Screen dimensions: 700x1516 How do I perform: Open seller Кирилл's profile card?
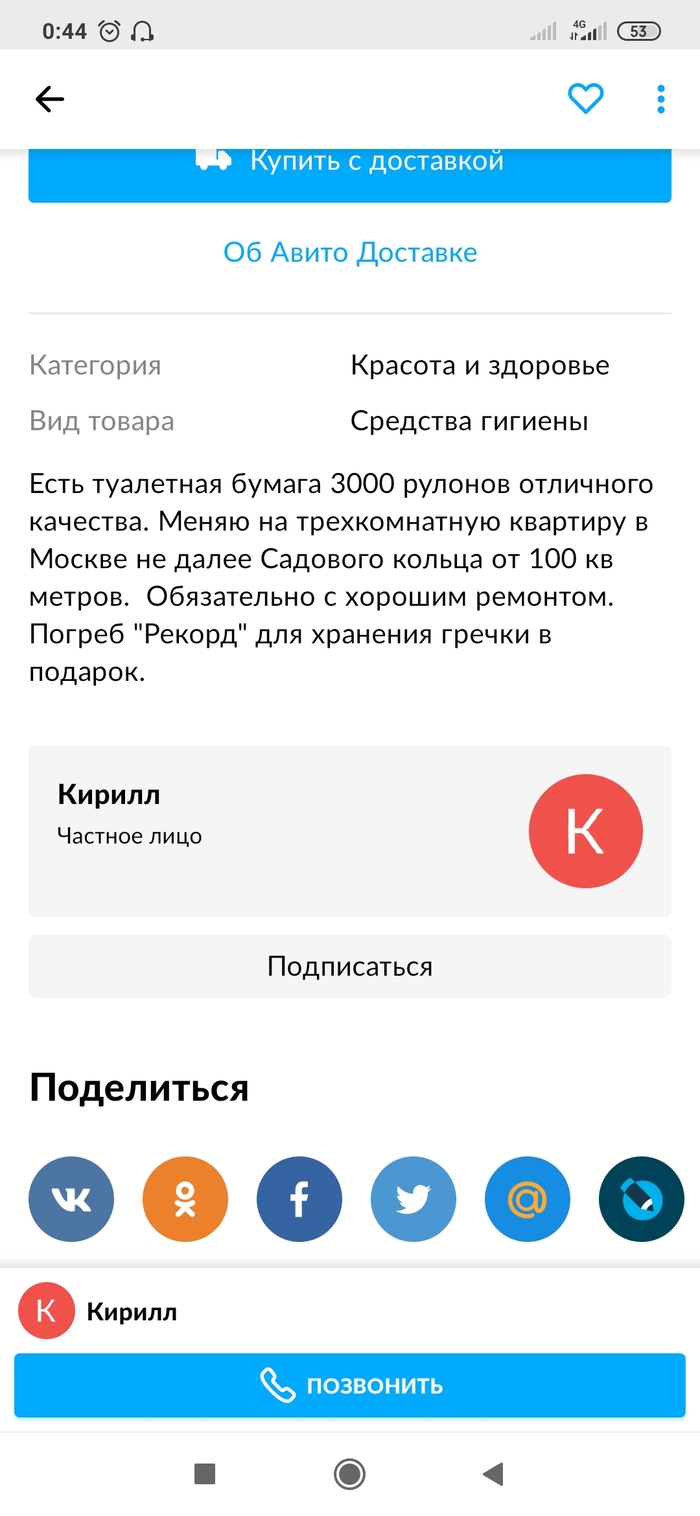349,830
